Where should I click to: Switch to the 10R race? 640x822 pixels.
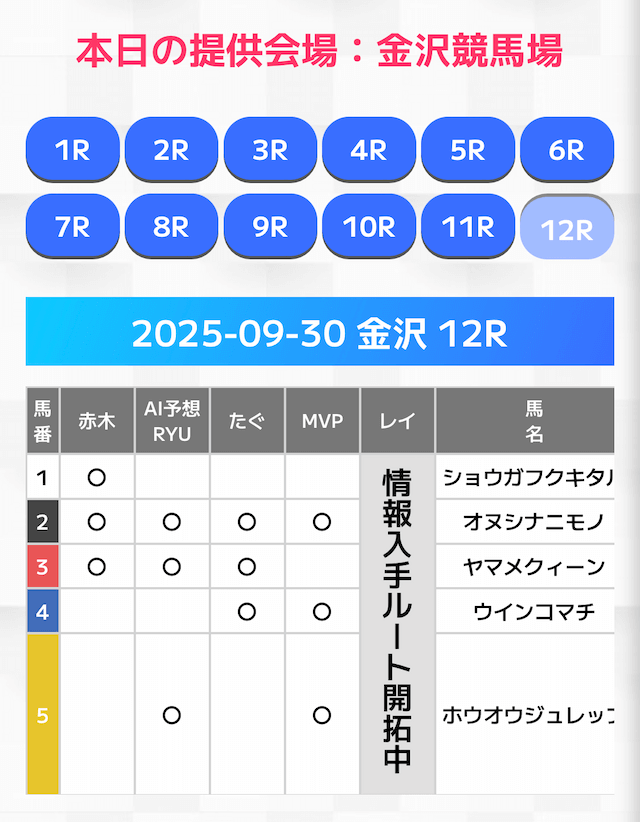369,227
